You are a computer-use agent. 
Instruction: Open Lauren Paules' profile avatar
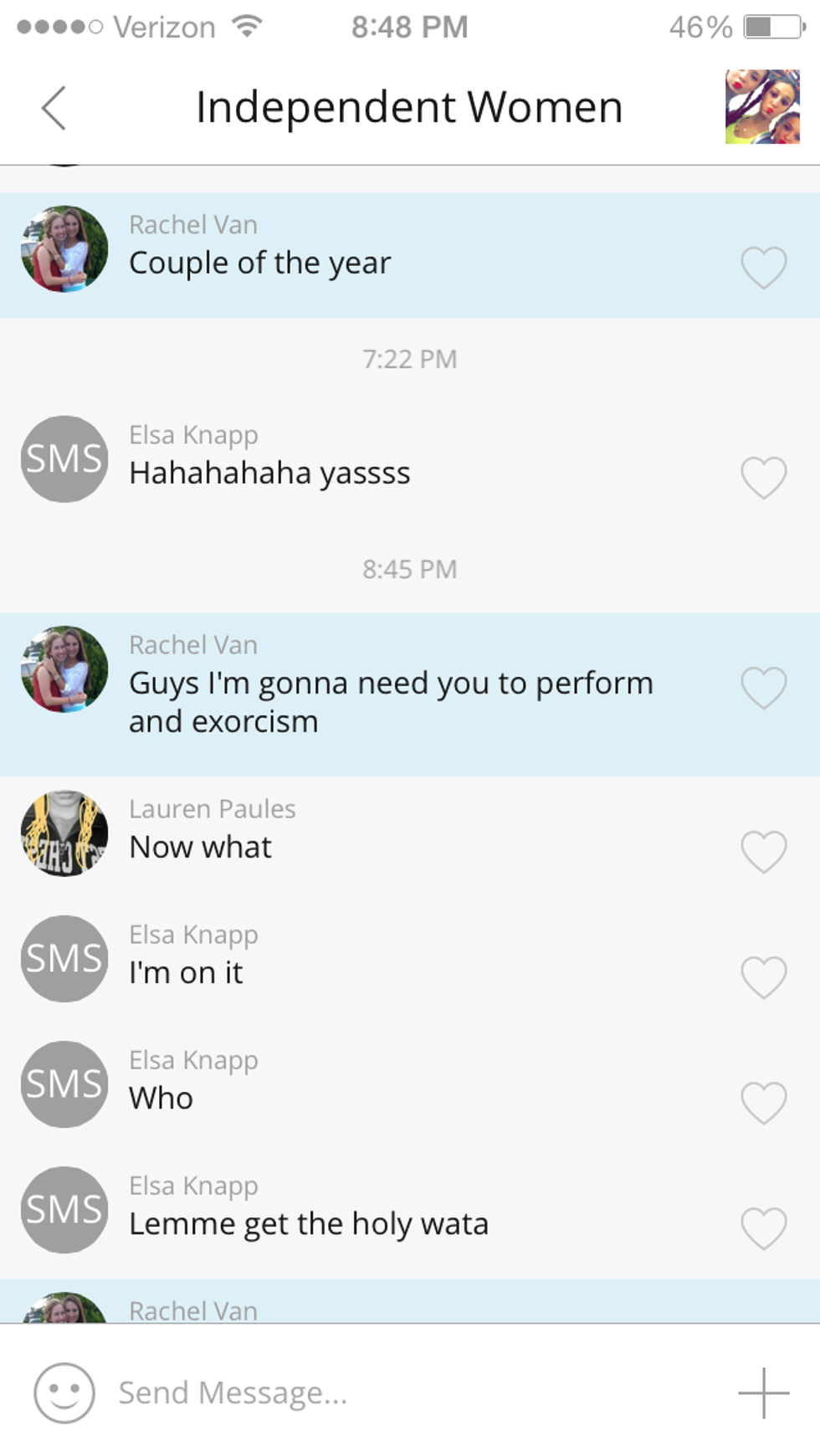64,833
